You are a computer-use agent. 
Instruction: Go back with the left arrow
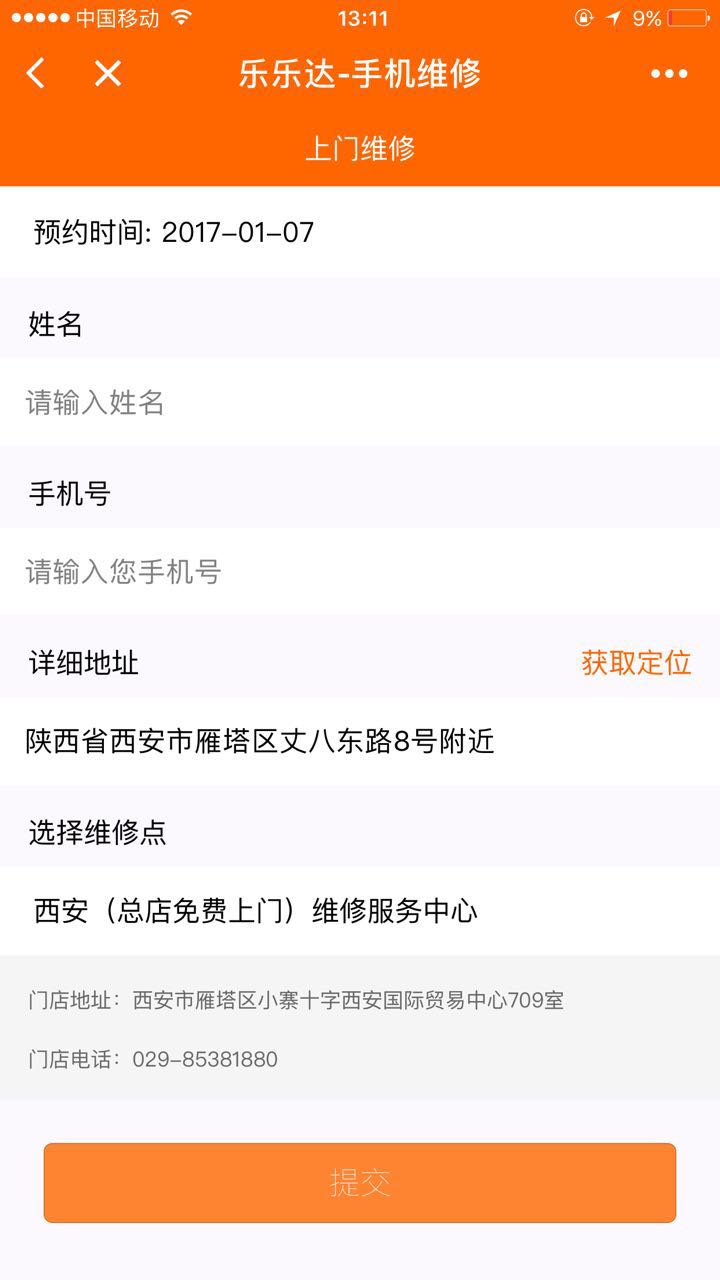36,73
